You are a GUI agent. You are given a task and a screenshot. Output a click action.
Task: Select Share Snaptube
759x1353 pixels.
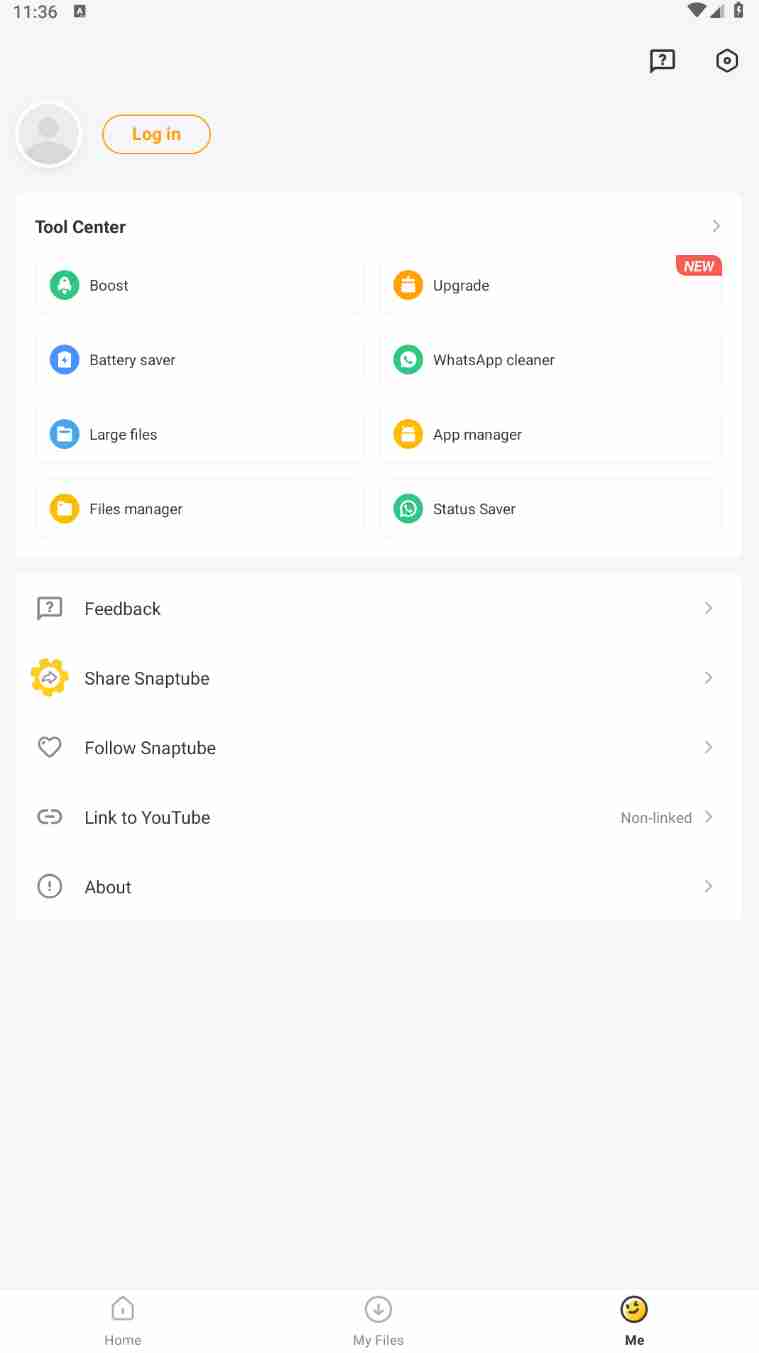[378, 678]
